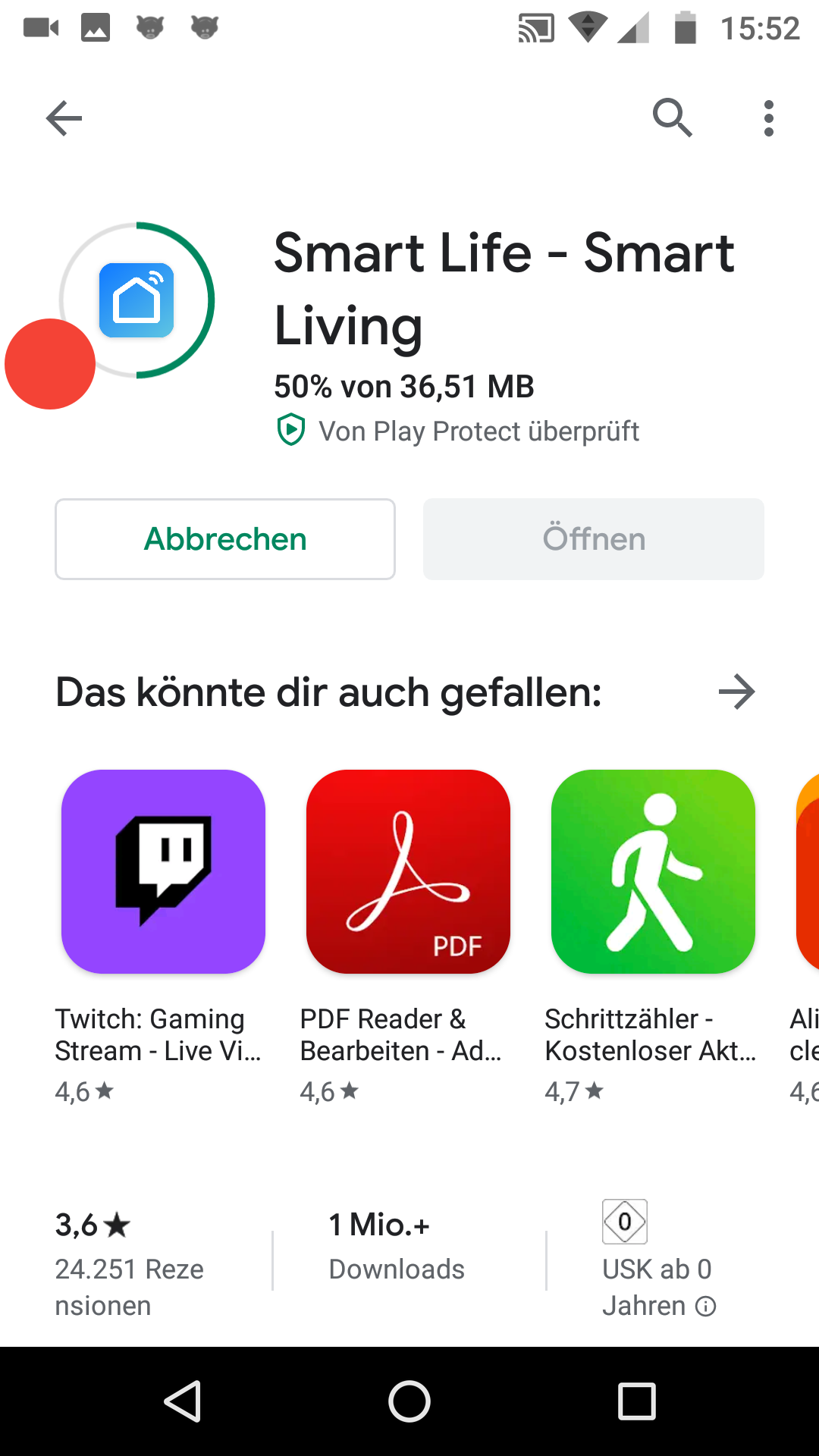The height and width of the screenshot is (1456, 819).
Task: Tap the system home button
Action: (409, 1401)
